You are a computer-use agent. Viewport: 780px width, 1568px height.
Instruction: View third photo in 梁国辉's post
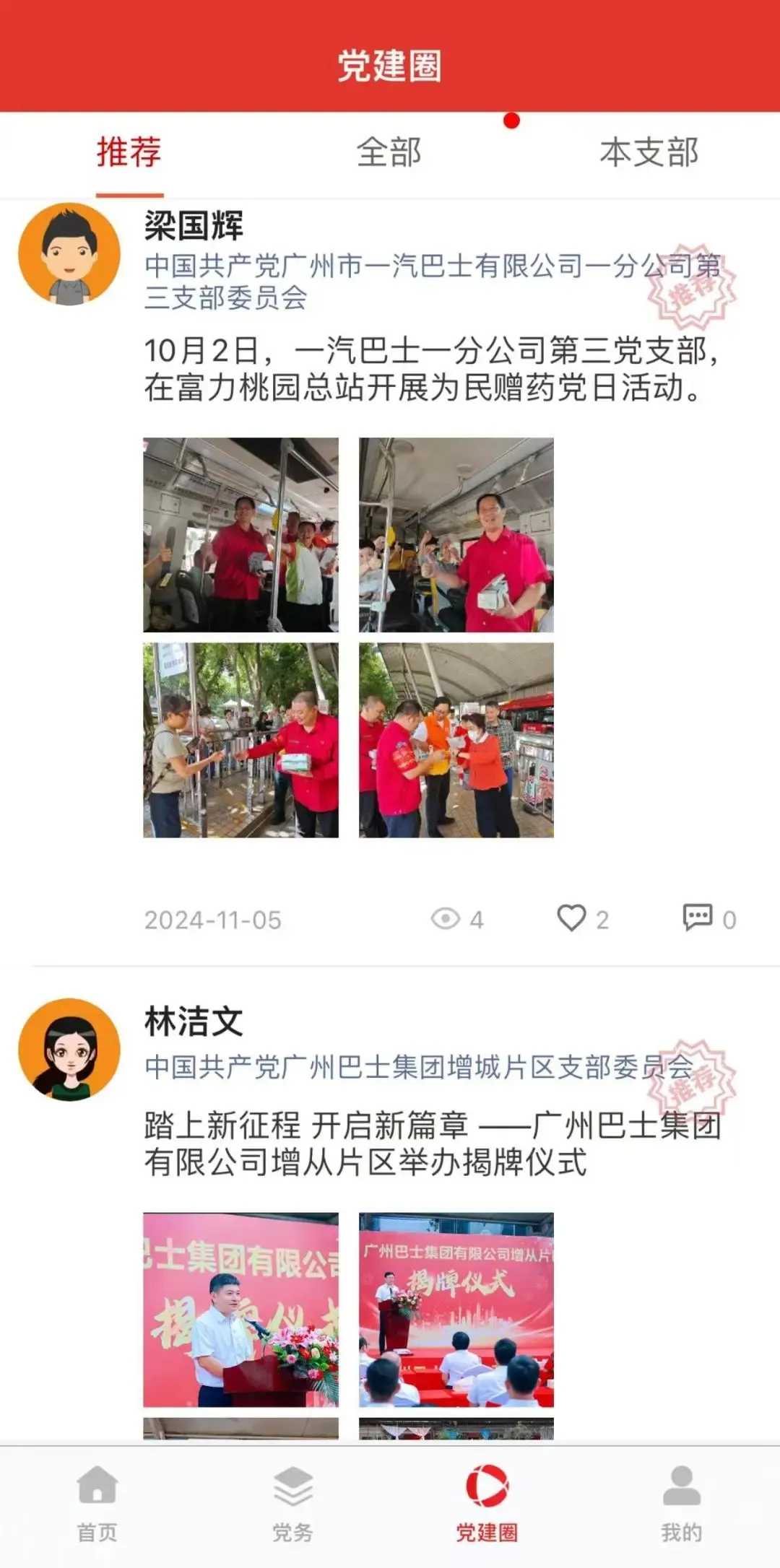point(240,740)
